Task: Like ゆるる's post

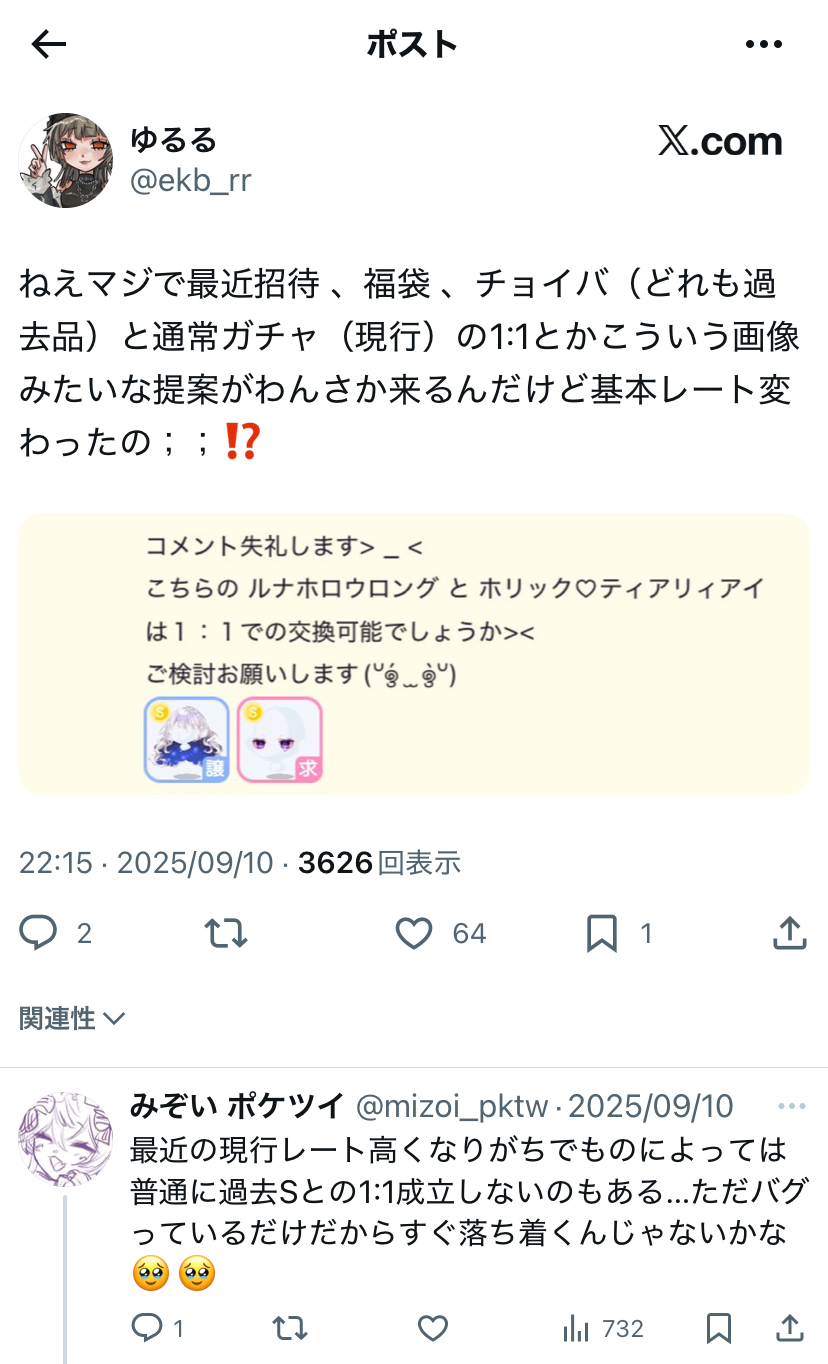Action: (x=413, y=933)
